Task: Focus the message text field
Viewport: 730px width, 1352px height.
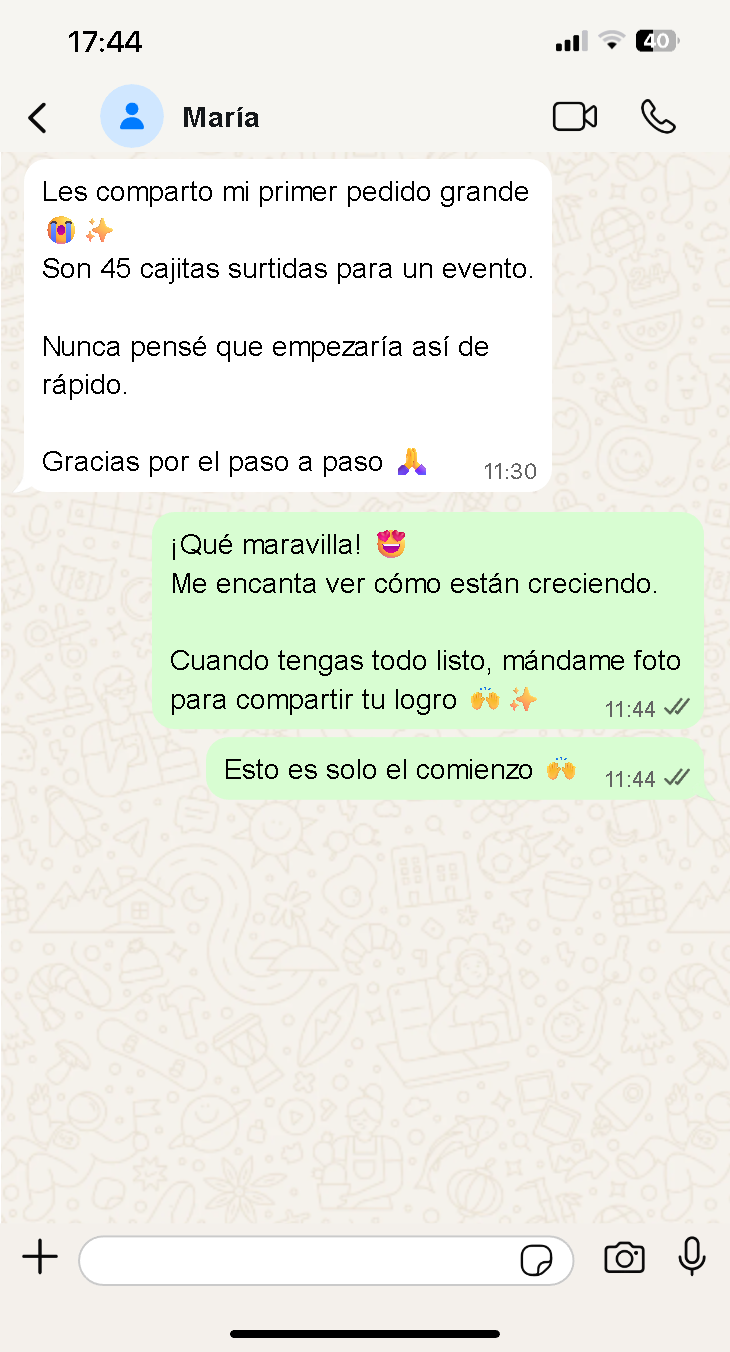Action: 300,1260
